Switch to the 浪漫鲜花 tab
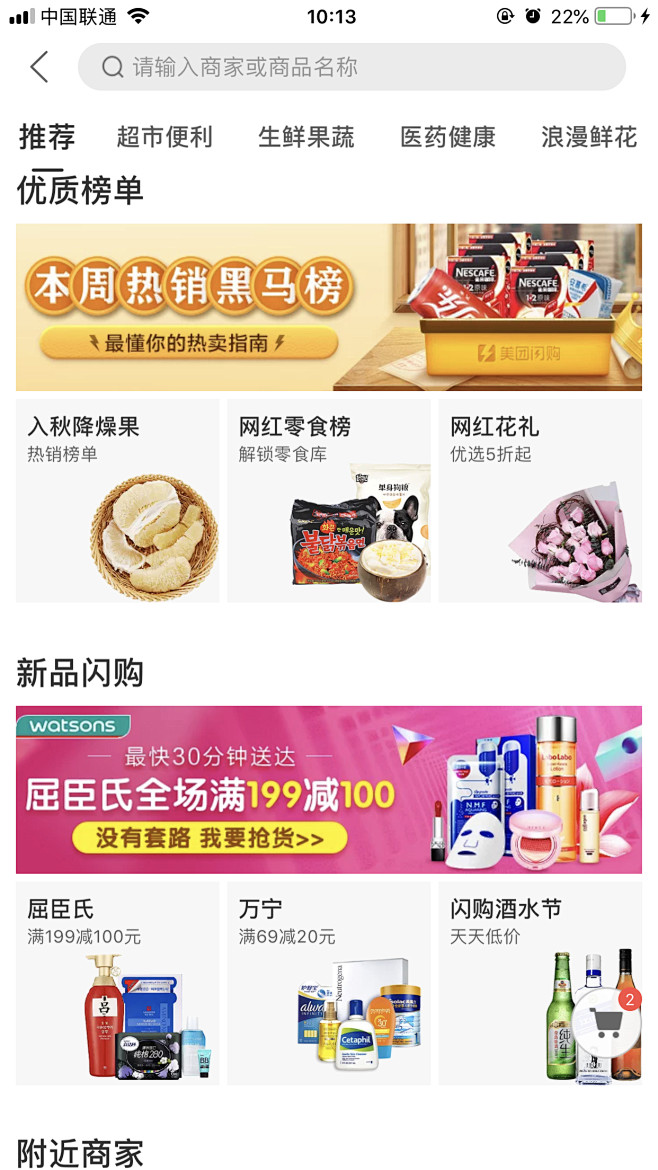 tap(588, 137)
